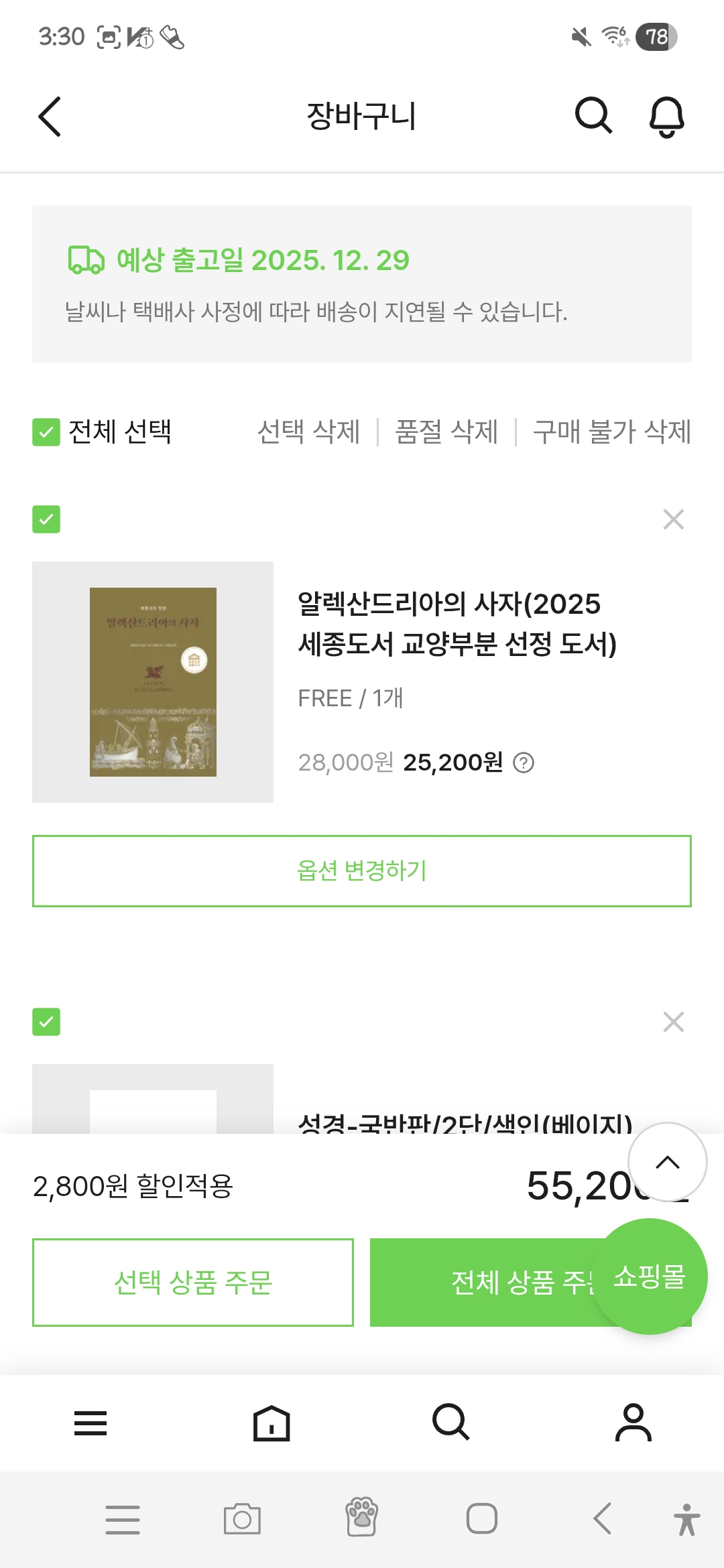Jump to top with the up arrow
The width and height of the screenshot is (724, 1568).
pos(667,1162)
